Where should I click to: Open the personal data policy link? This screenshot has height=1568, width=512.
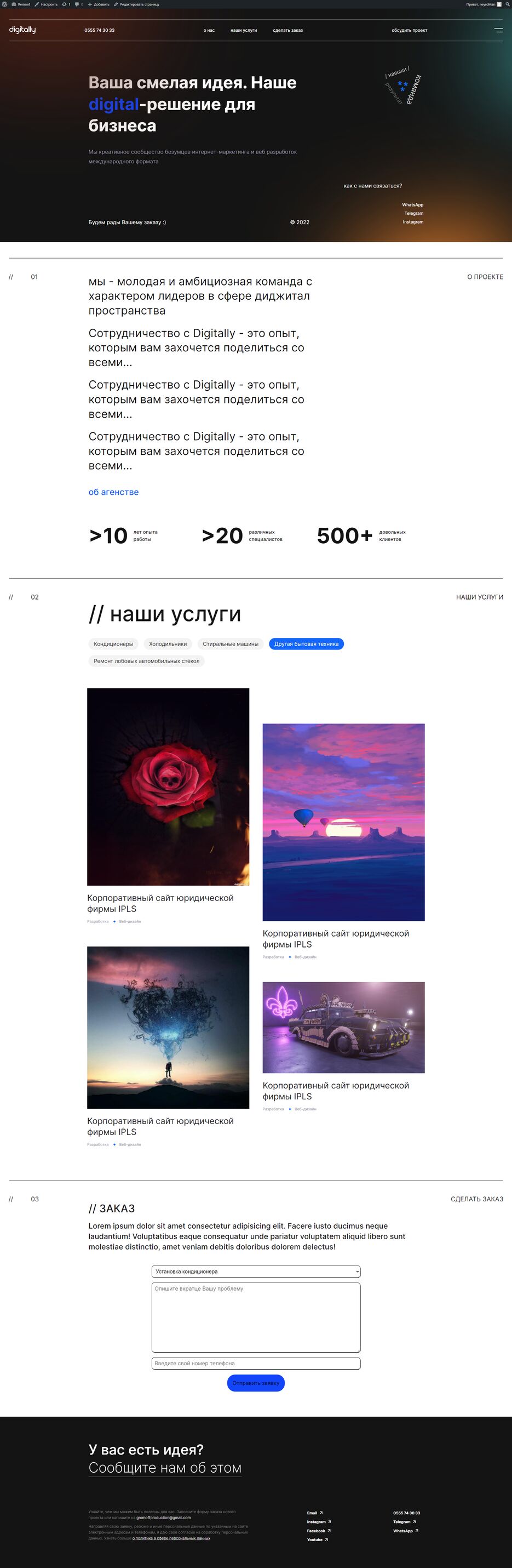coord(171,1537)
